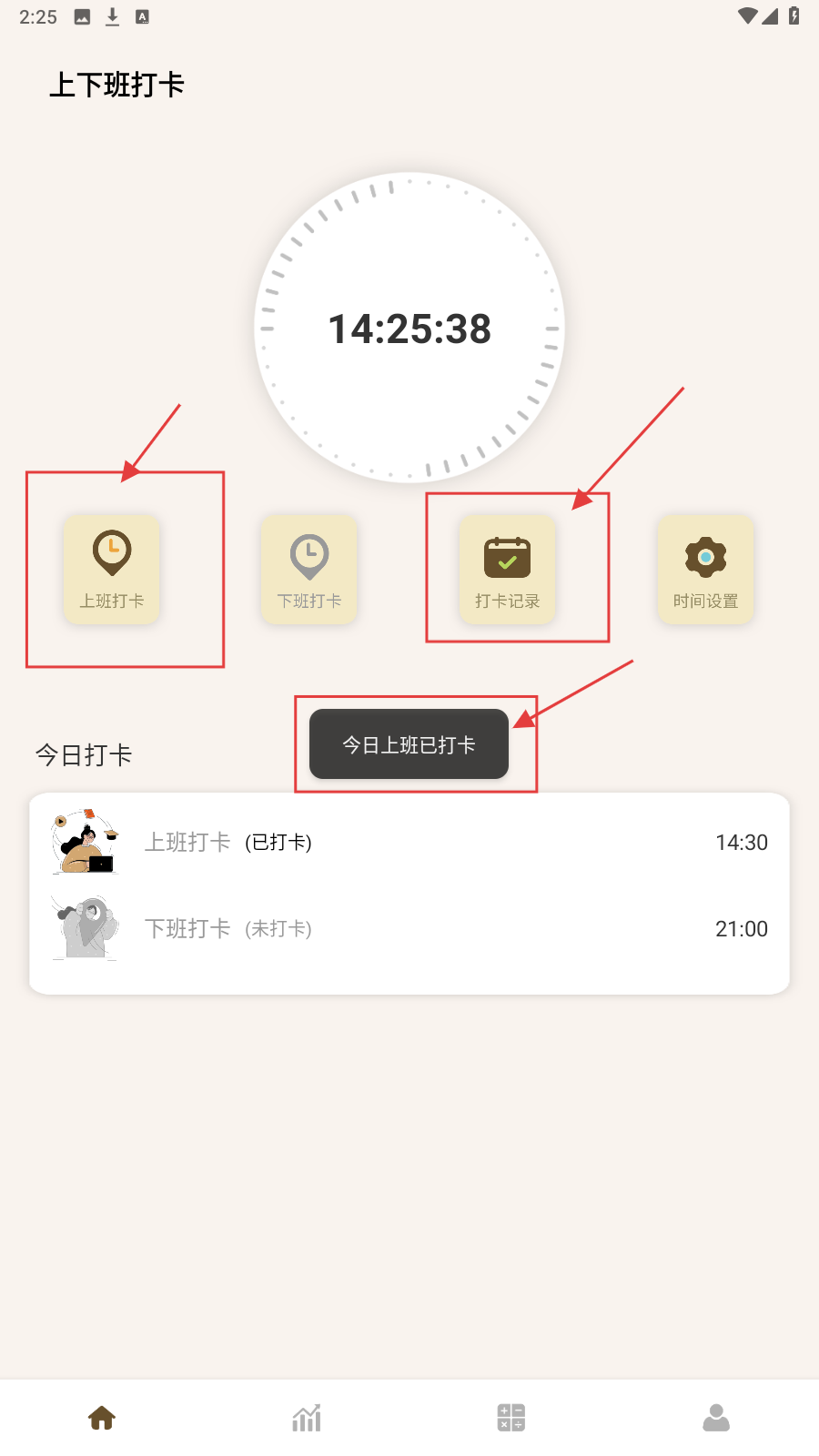Tap the 上班打卡 clock-in button
Viewport: 819px width, 1456px height.
(112, 569)
